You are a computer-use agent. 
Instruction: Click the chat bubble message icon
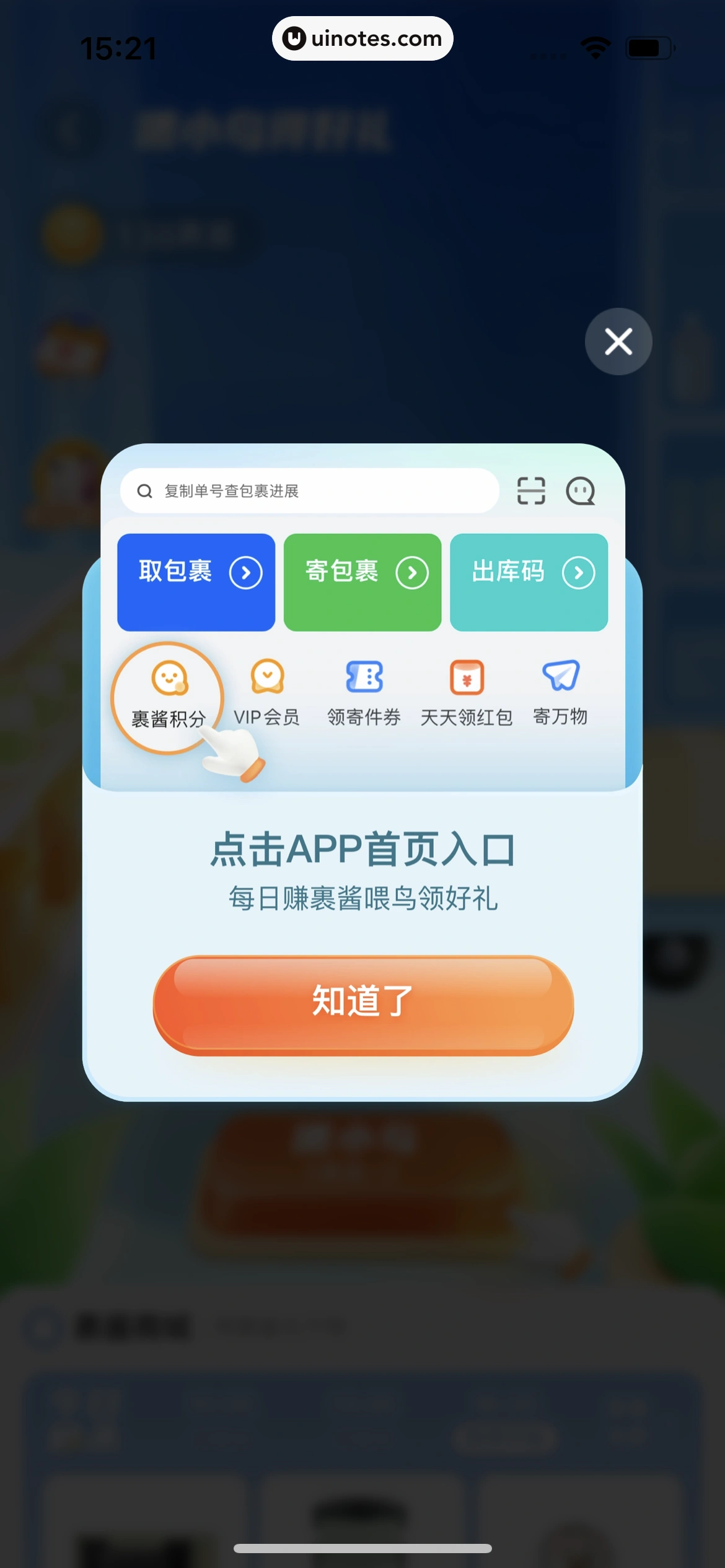(x=581, y=490)
